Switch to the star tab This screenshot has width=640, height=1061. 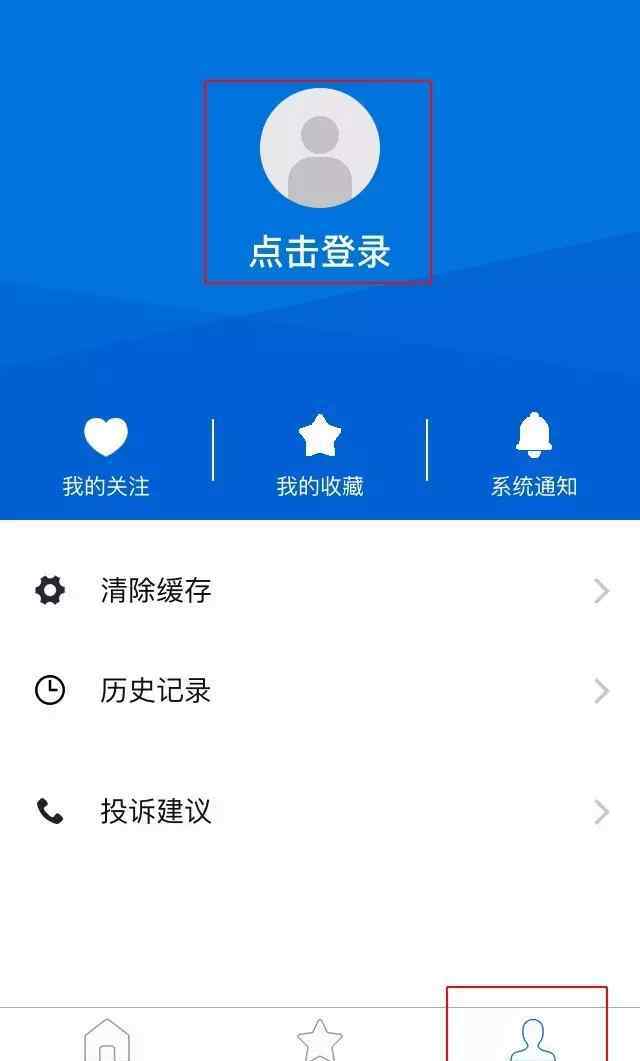coord(320,1039)
